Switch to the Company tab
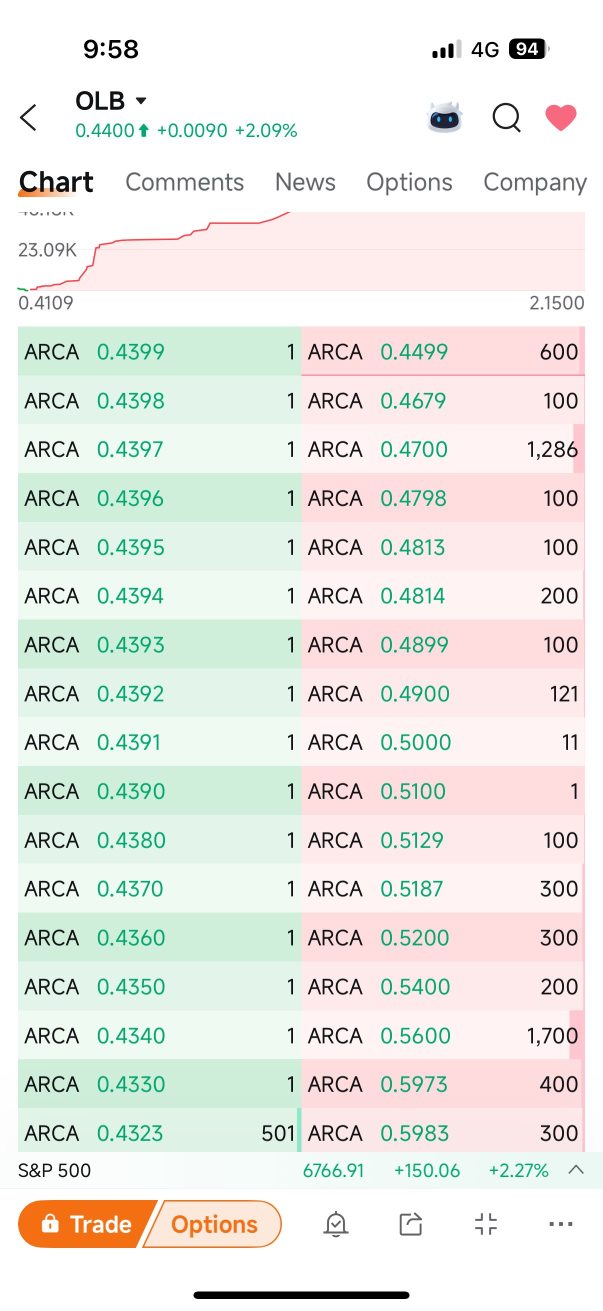Image resolution: width=603 pixels, height=1311 pixels. pos(534,182)
